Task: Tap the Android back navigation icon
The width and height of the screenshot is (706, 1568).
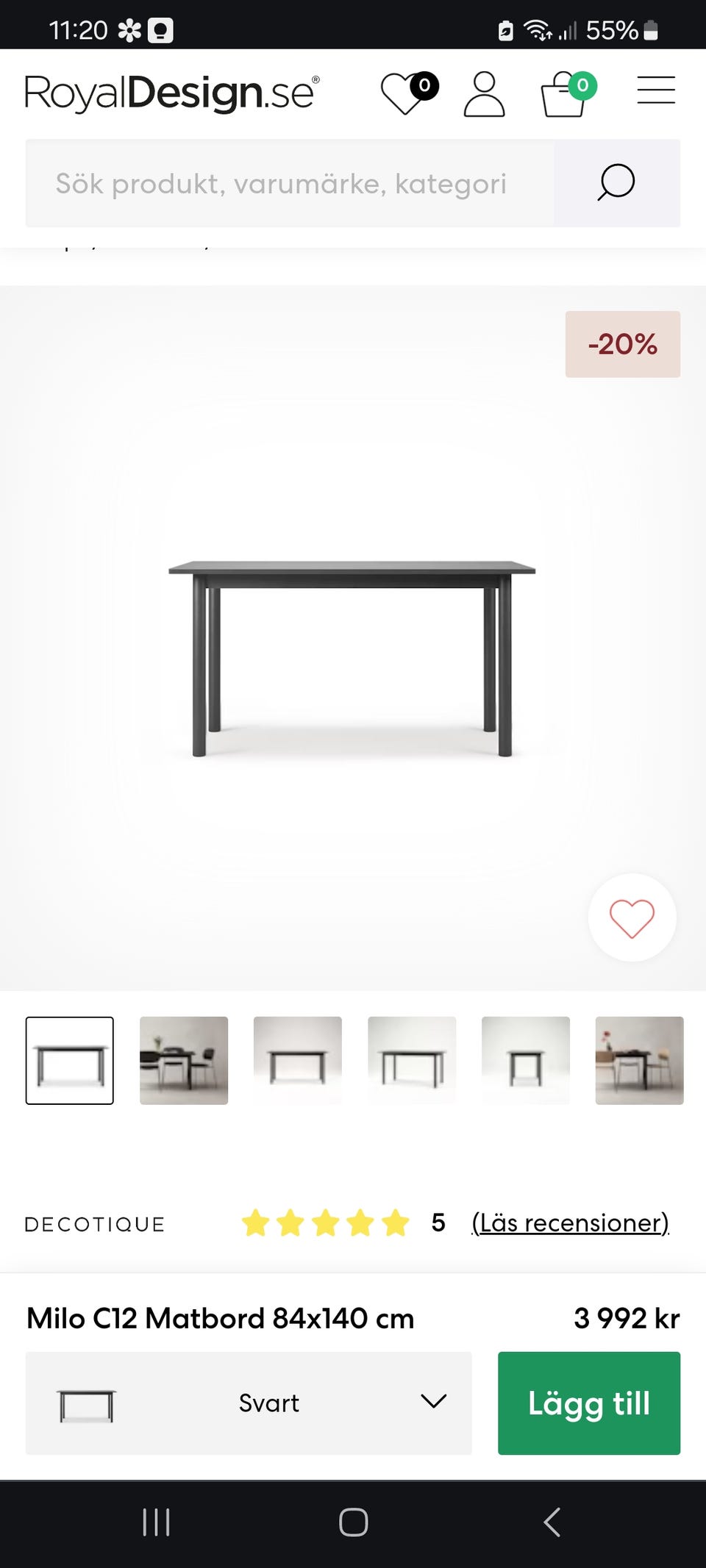Action: pyautogui.click(x=551, y=1523)
